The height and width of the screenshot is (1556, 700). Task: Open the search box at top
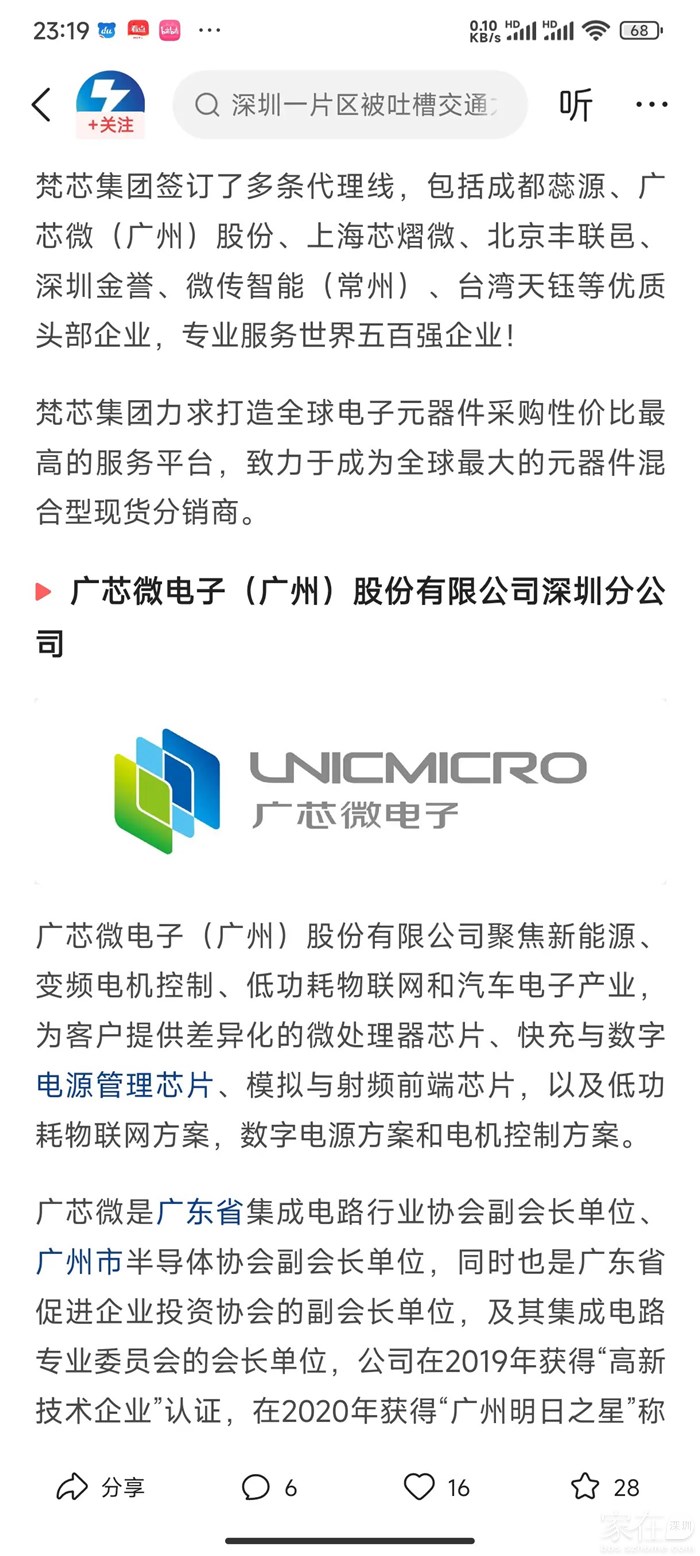tap(350, 105)
